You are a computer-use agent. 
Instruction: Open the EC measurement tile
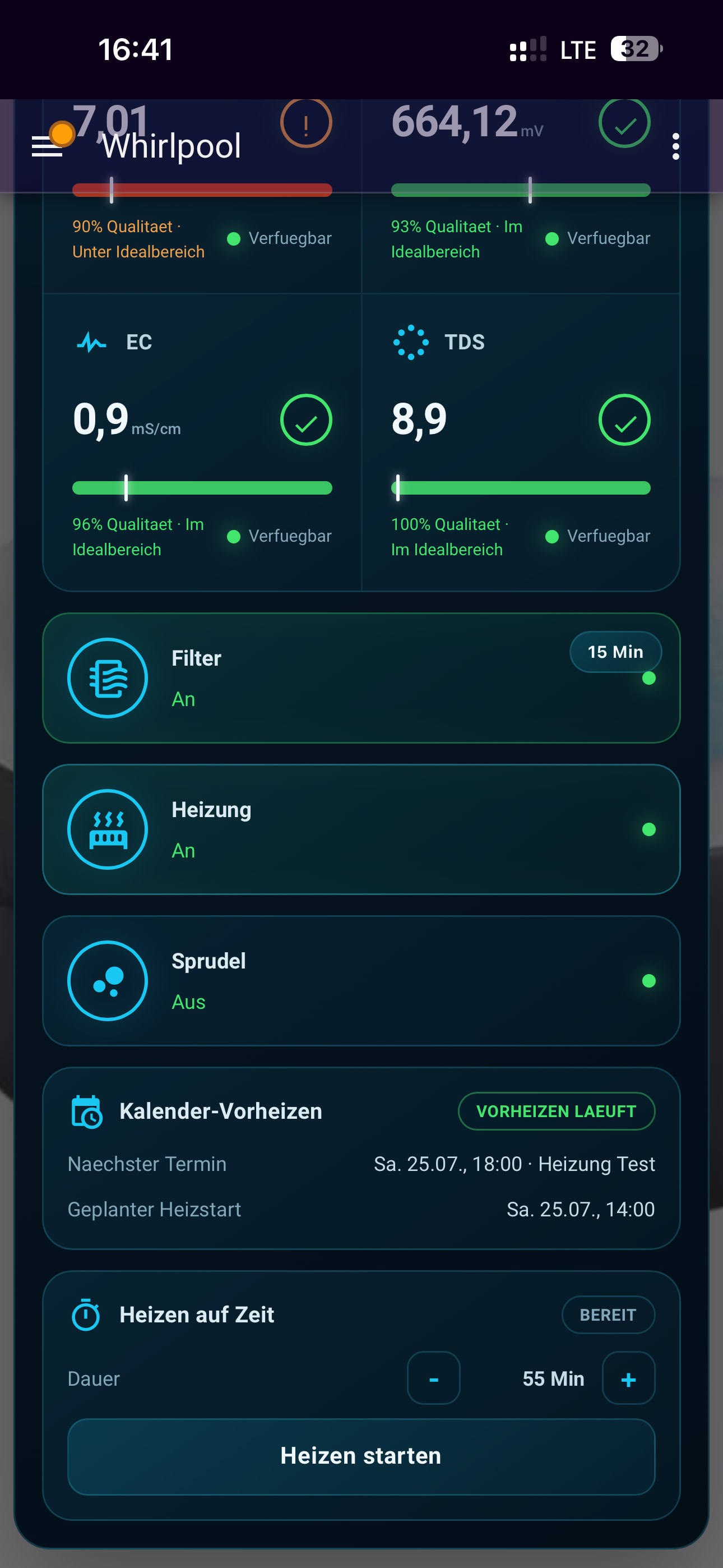202,442
